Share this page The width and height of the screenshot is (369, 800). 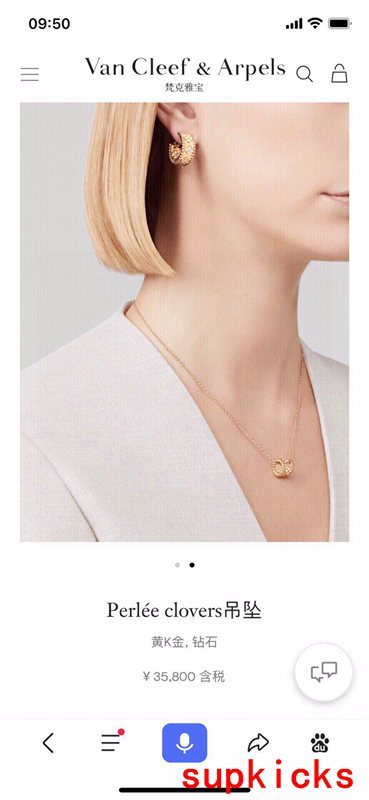pos(258,743)
